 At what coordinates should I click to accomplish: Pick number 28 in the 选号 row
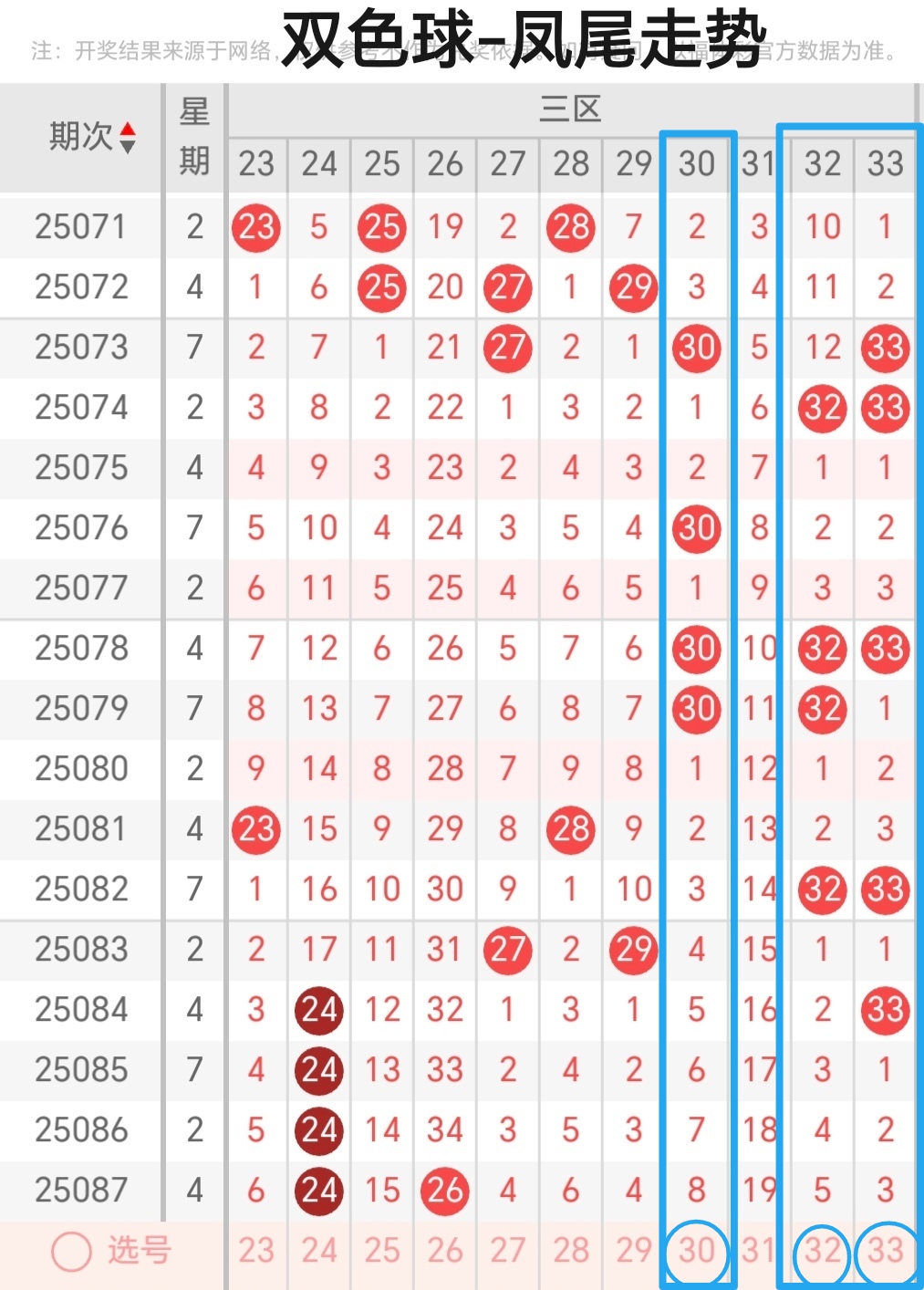pos(571,1250)
